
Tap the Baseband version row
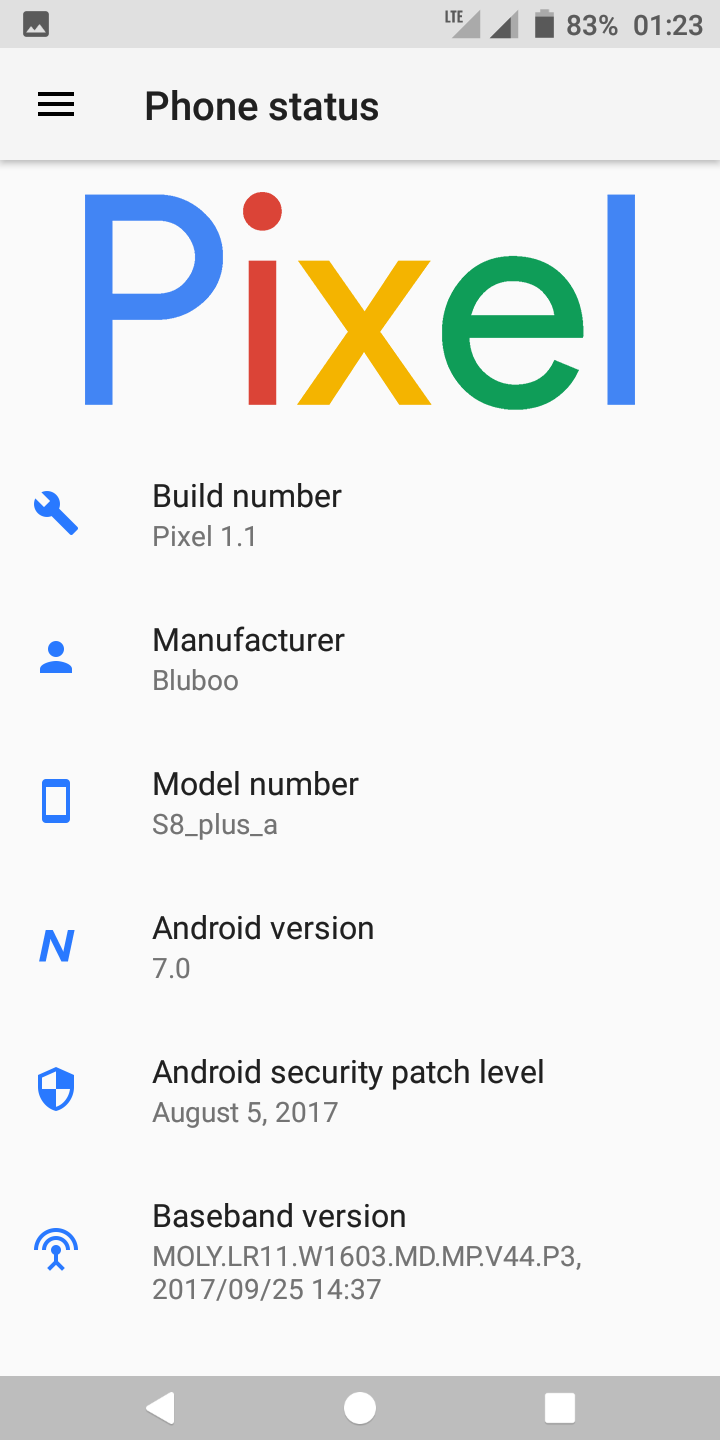(360, 1252)
